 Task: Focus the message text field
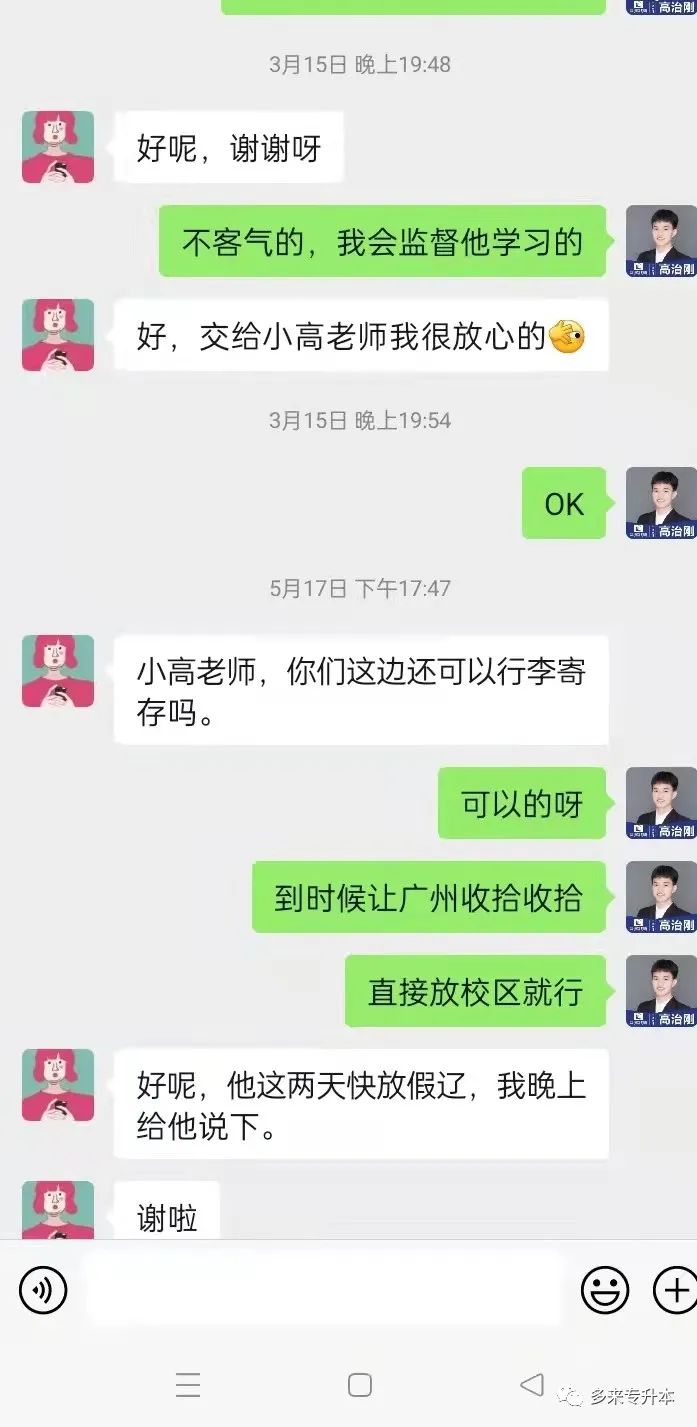(322, 1290)
